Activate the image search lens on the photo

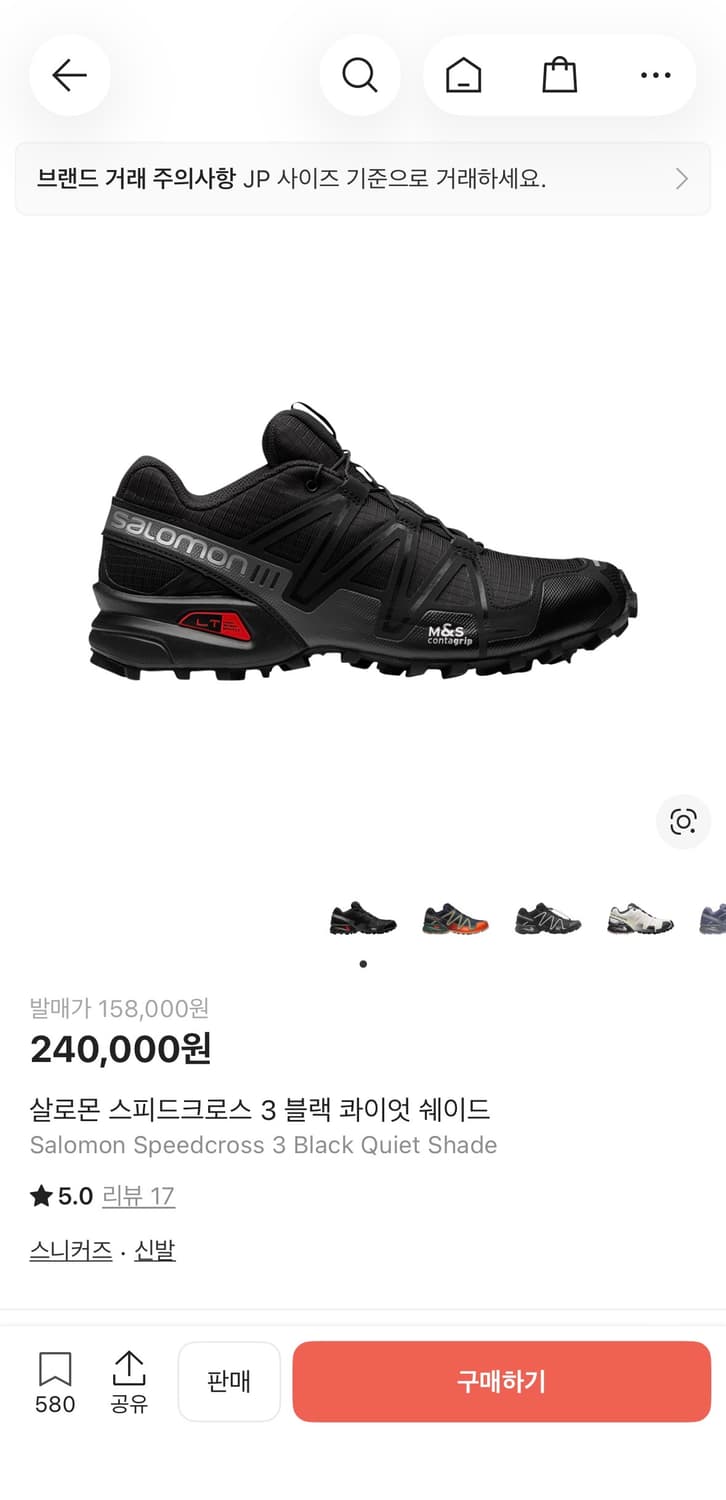tap(682, 822)
